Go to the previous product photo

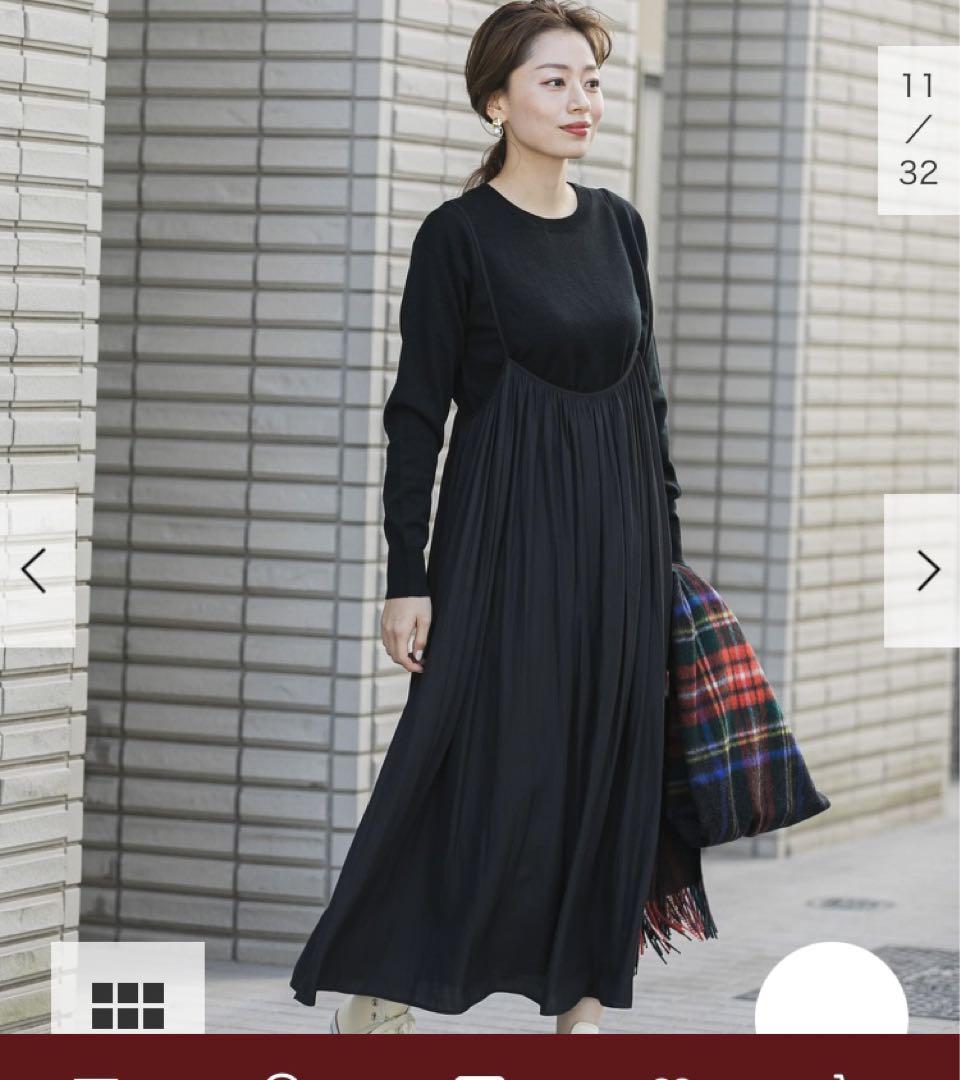pos(35,571)
